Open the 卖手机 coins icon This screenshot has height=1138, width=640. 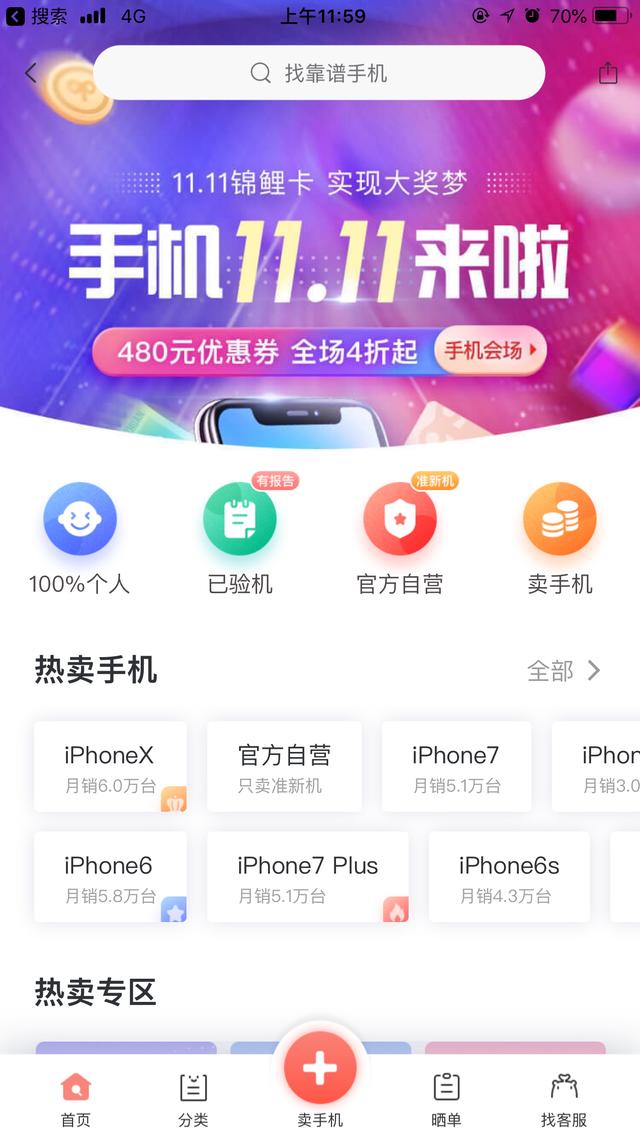[x=559, y=520]
